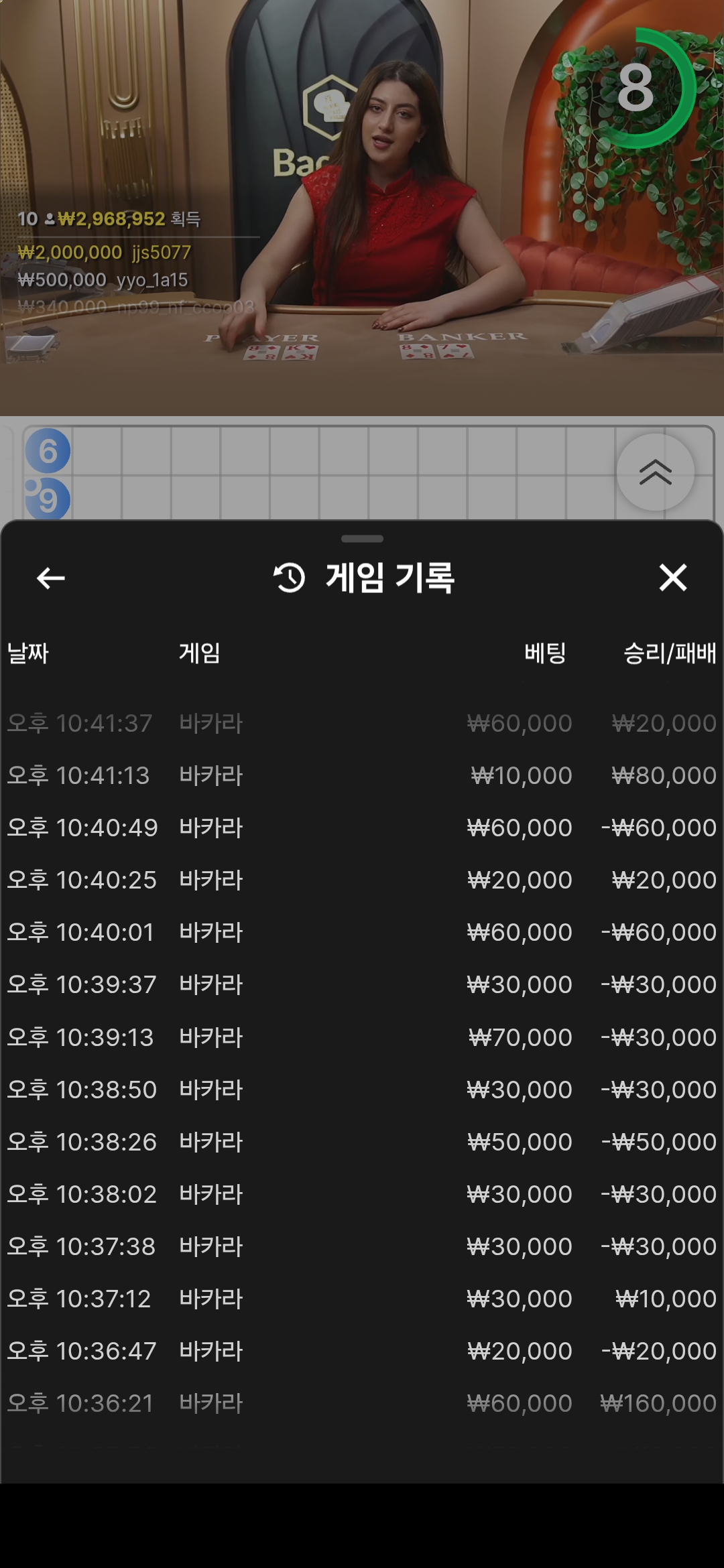This screenshot has width=724, height=1568.
Task: View details of the 10:40:25 round
Action: pyautogui.click(x=362, y=880)
